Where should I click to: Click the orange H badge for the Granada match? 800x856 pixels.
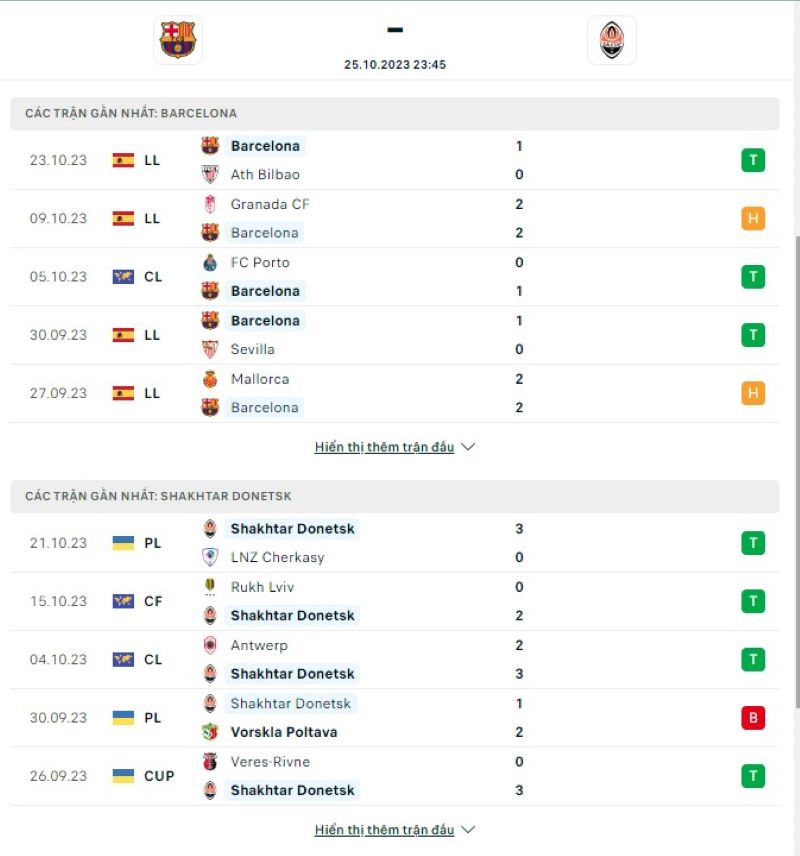point(753,218)
